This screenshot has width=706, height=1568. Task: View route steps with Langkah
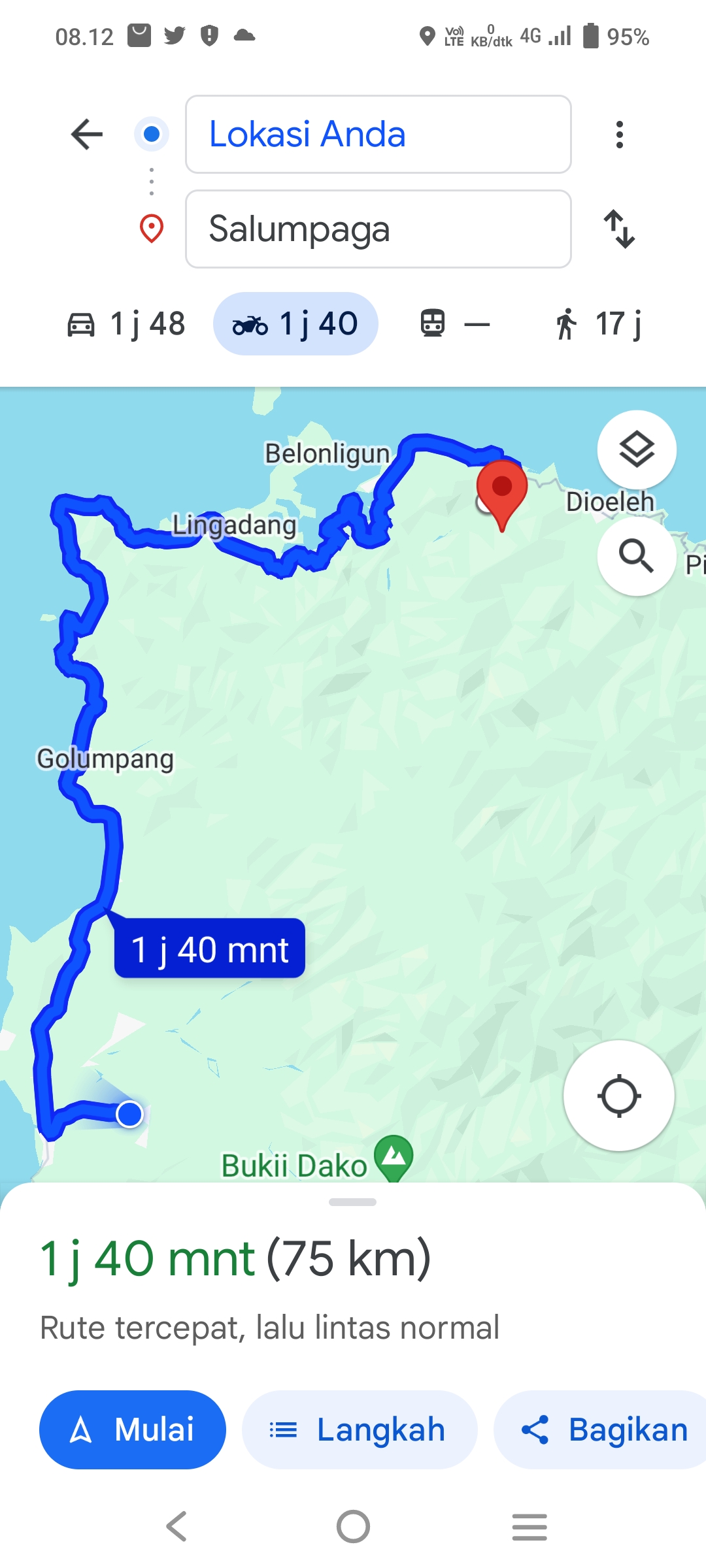pos(360,1429)
